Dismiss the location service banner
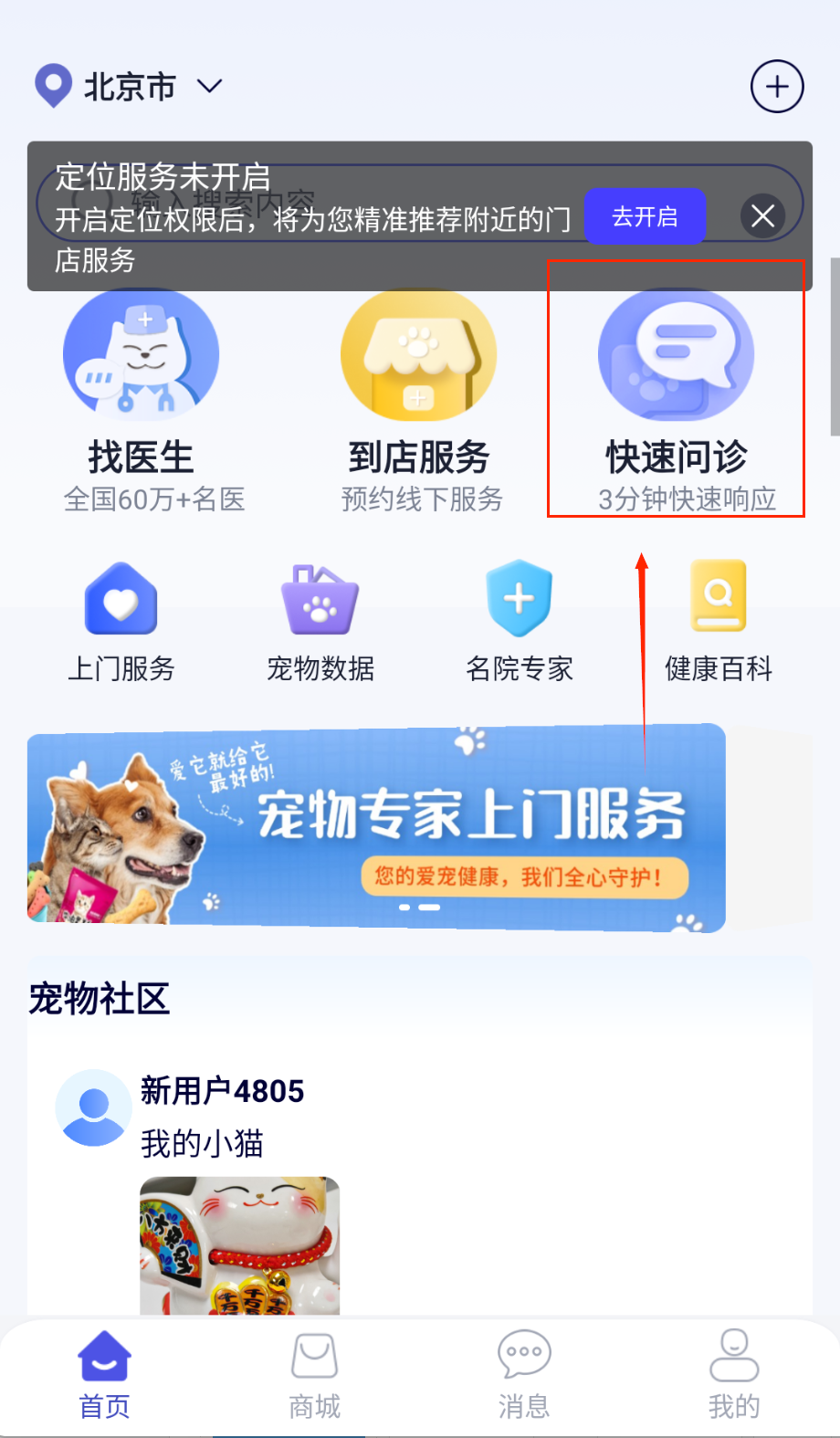Screen dimensions: 840x1438 [x=762, y=216]
